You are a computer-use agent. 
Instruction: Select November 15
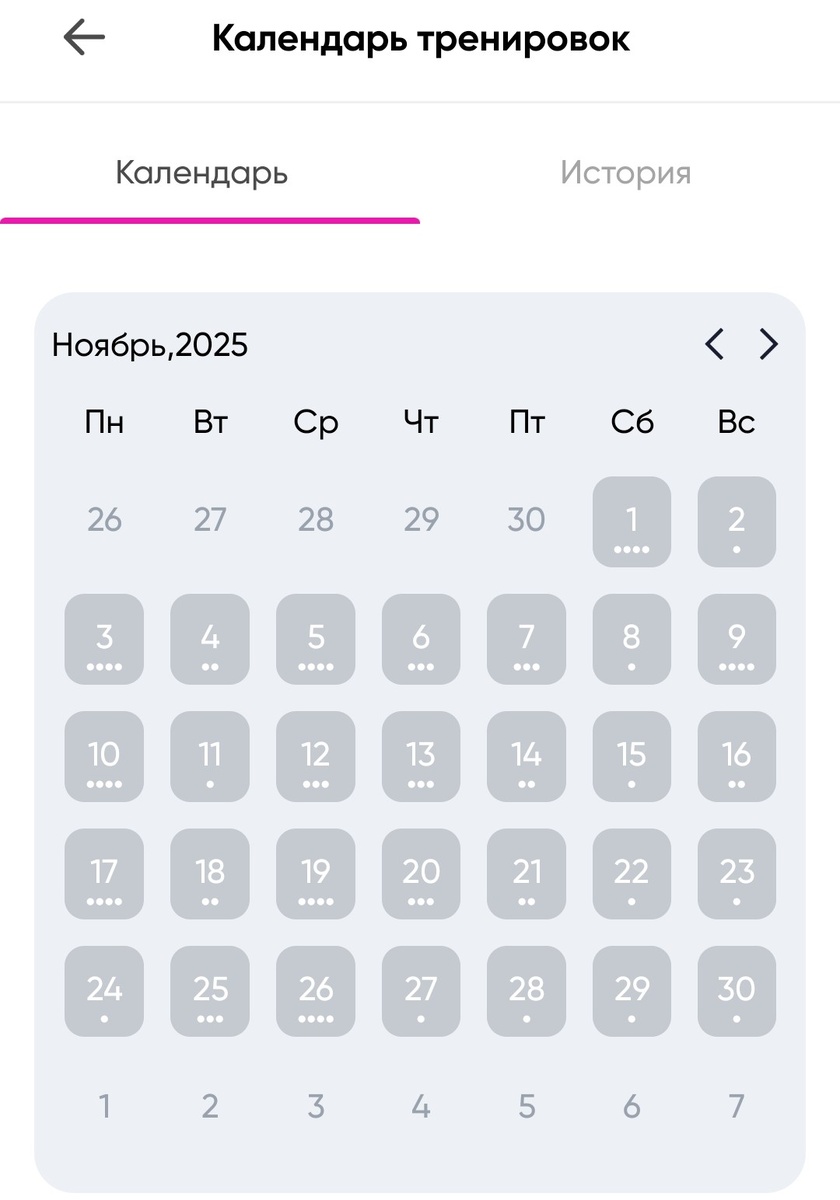[631, 756]
